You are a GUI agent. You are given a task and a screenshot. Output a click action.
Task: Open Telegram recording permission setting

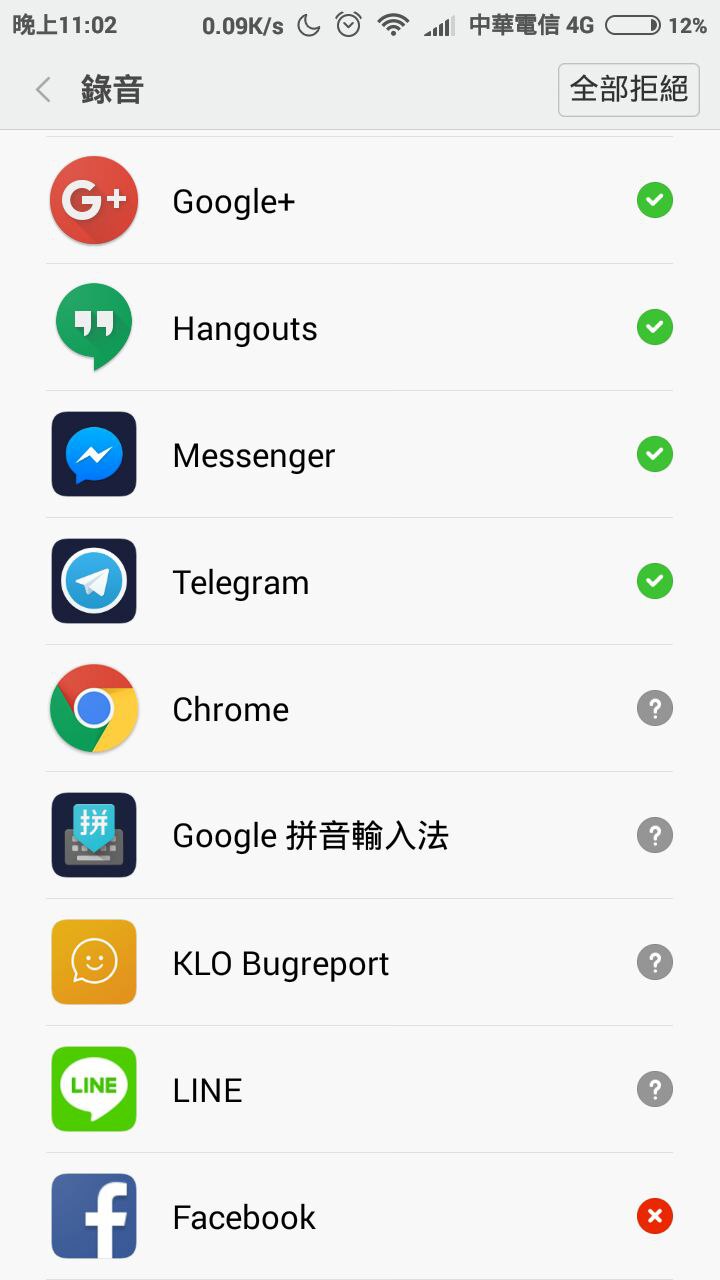(x=360, y=582)
